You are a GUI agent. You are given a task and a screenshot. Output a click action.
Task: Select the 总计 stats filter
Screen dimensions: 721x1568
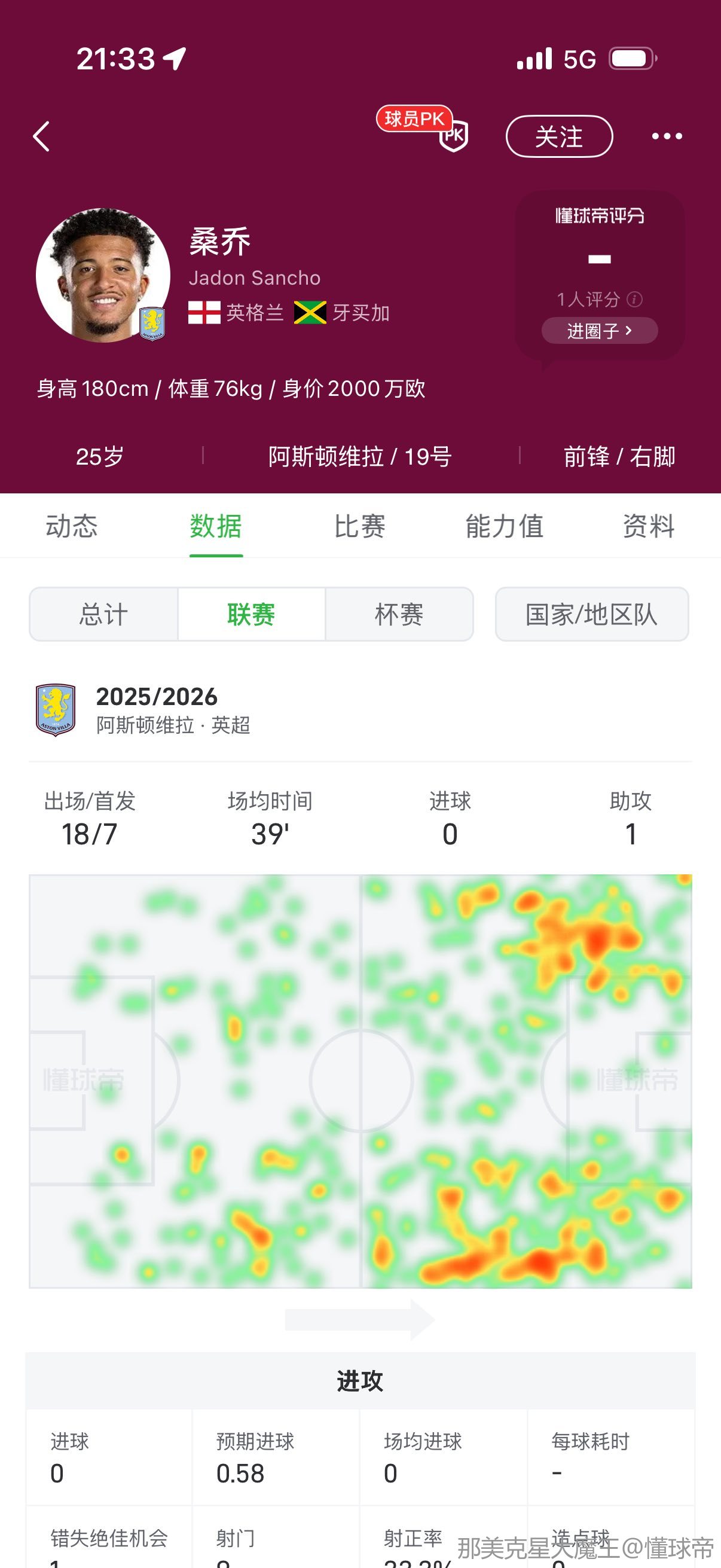tap(103, 614)
